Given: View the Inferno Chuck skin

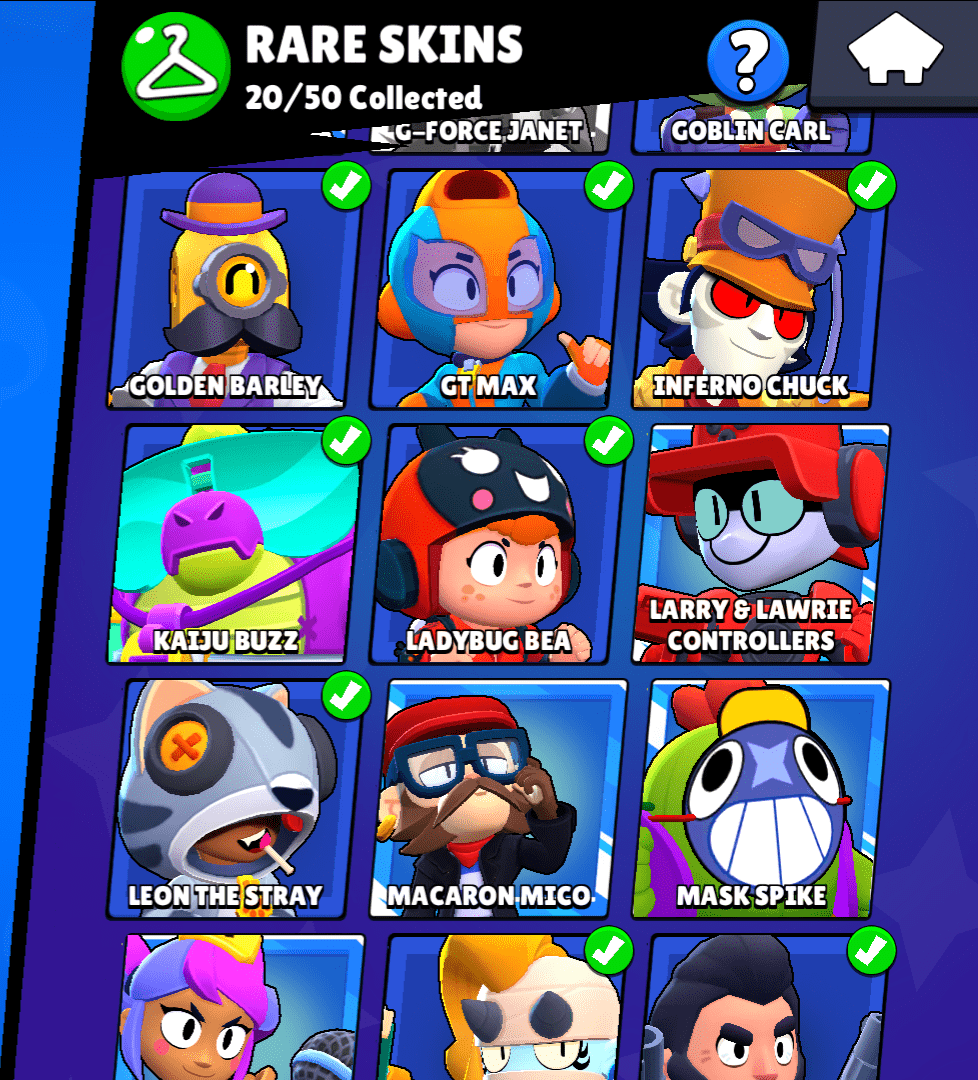Looking at the screenshot, I should 760,290.
